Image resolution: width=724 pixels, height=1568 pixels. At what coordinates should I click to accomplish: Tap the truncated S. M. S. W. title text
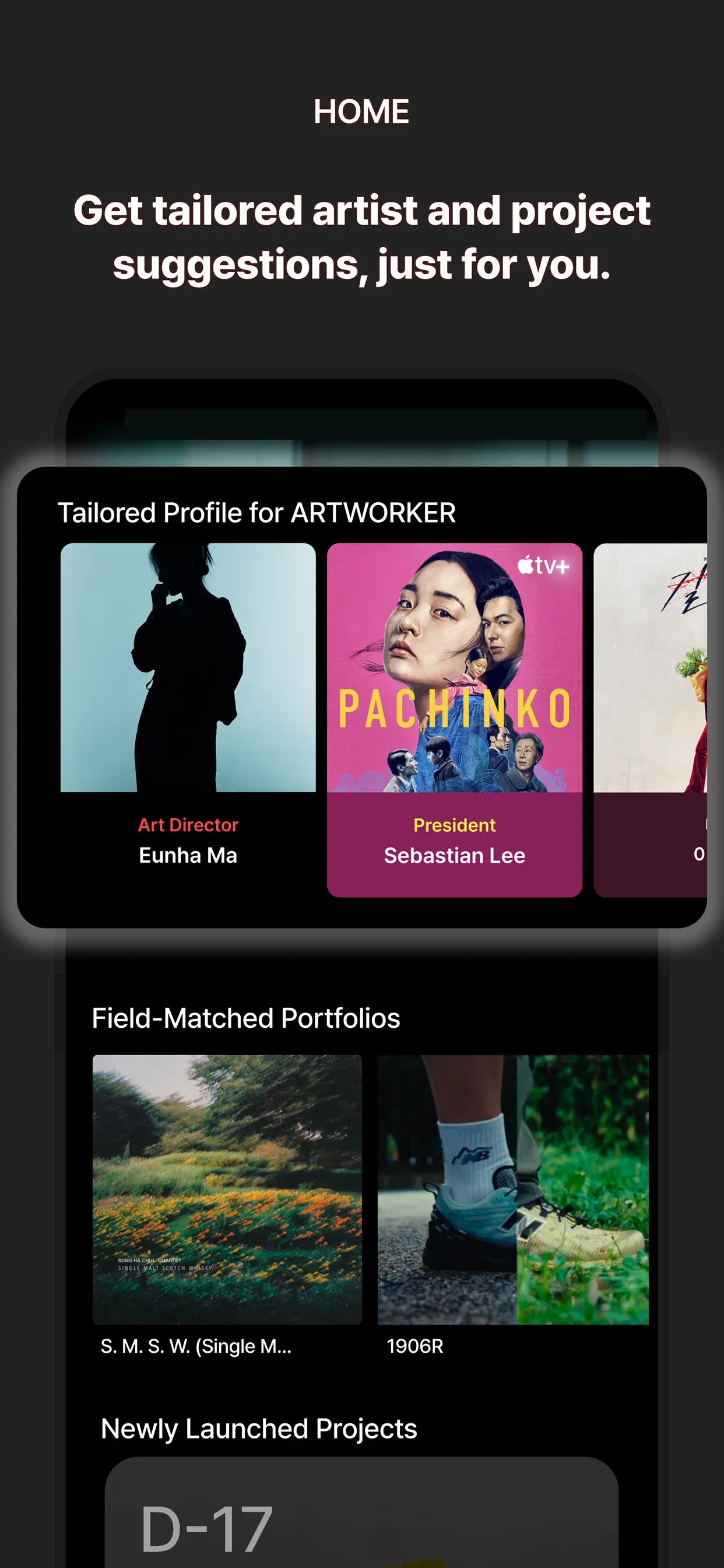pos(196,1347)
